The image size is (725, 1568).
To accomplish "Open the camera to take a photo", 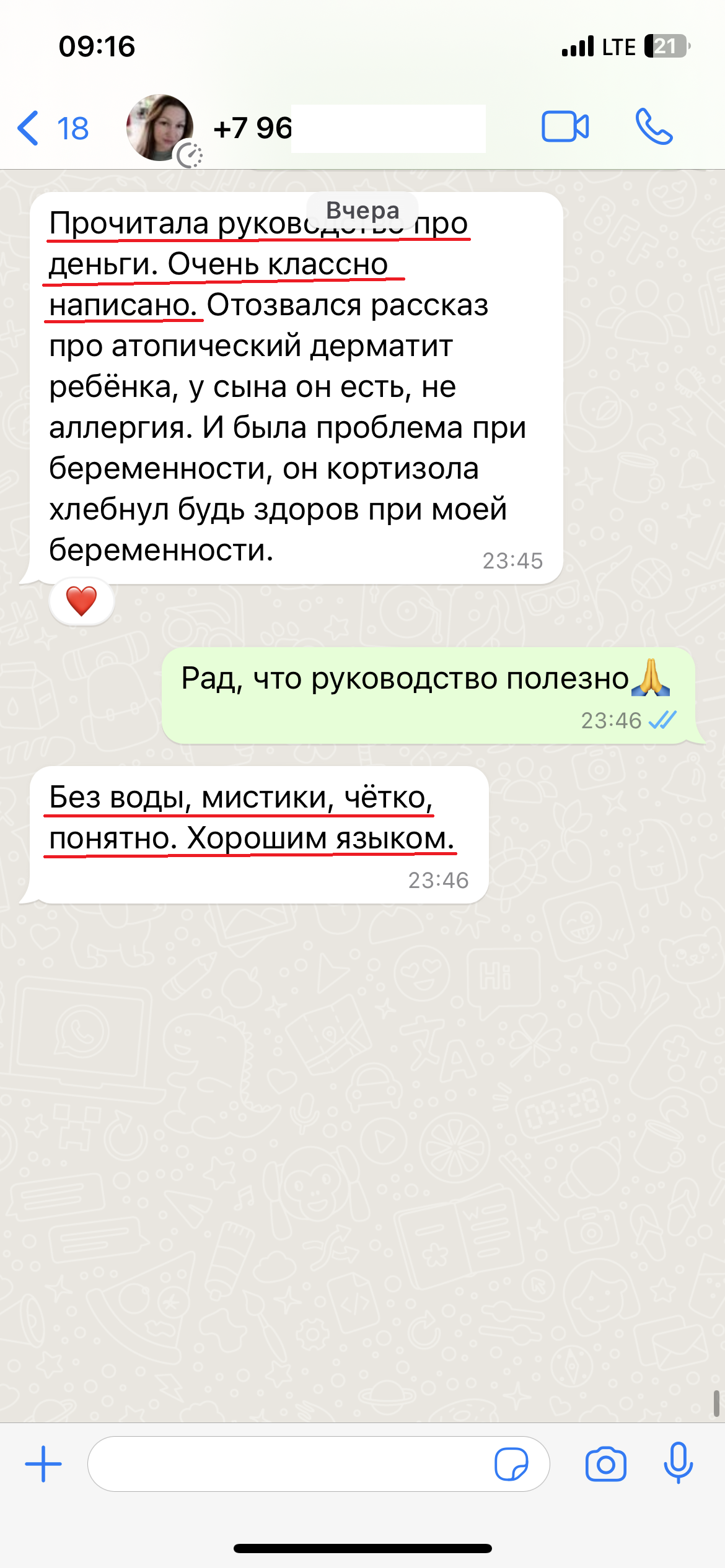I will coord(605,1464).
